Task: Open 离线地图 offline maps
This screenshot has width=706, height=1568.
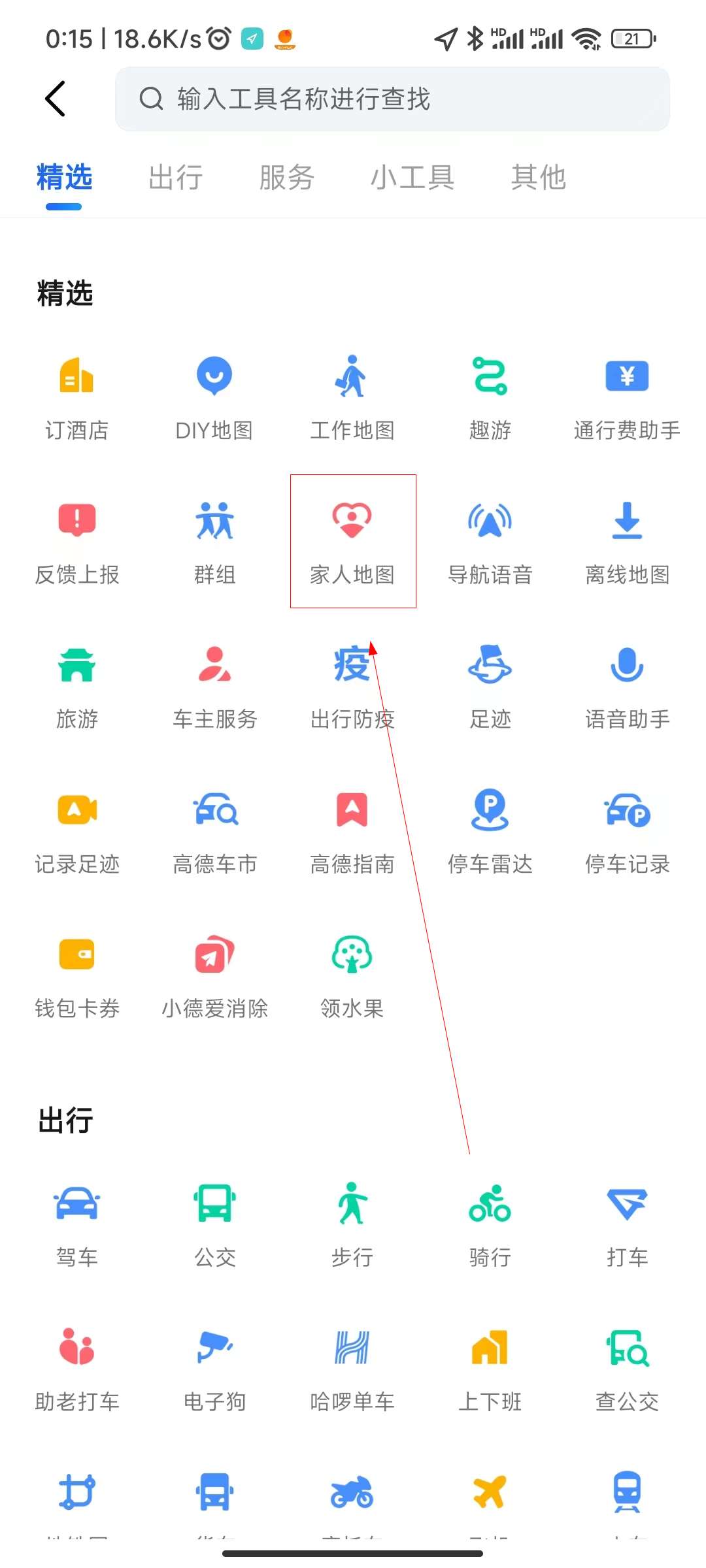Action: pyautogui.click(x=627, y=541)
